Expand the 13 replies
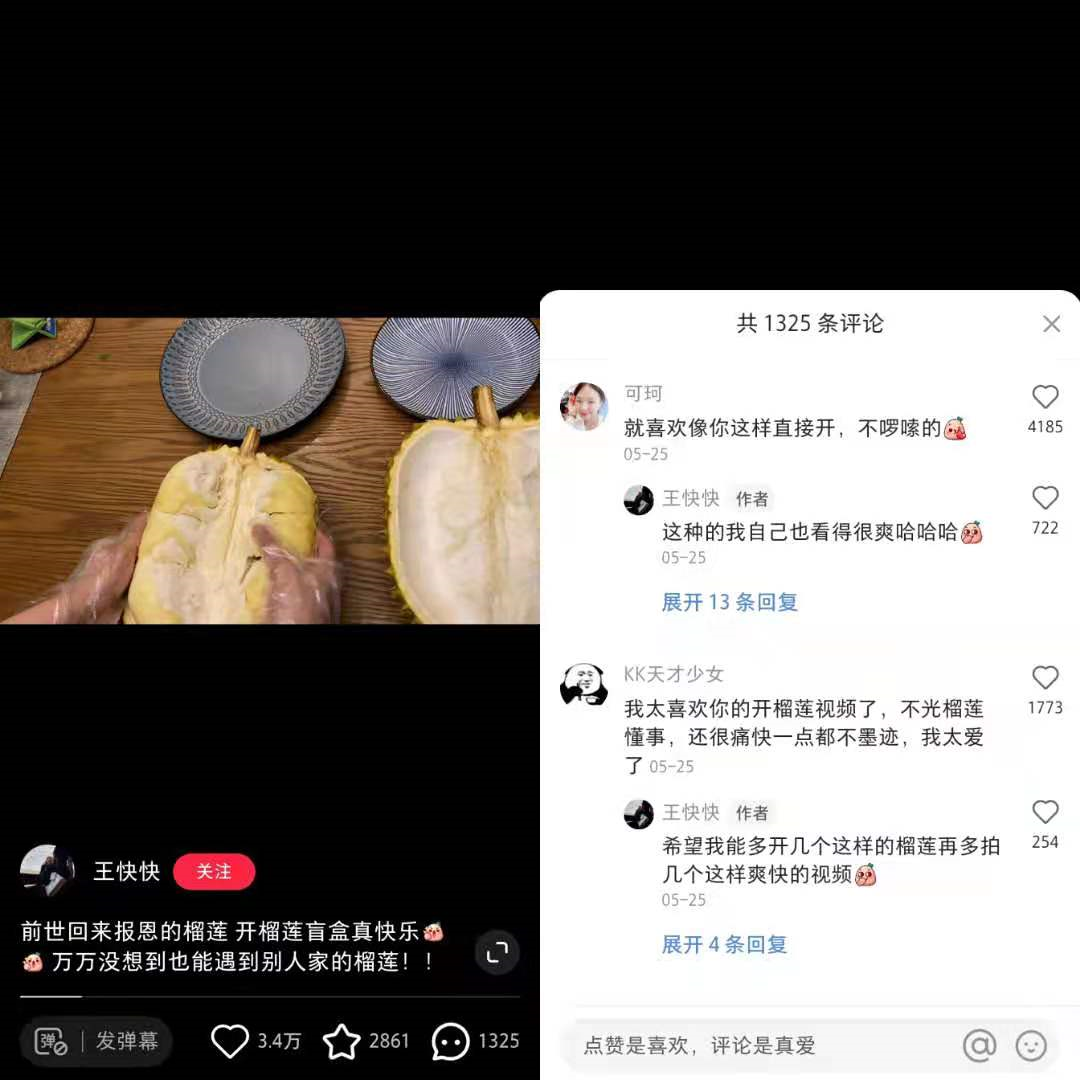The width and height of the screenshot is (1080, 1080). [x=729, y=602]
